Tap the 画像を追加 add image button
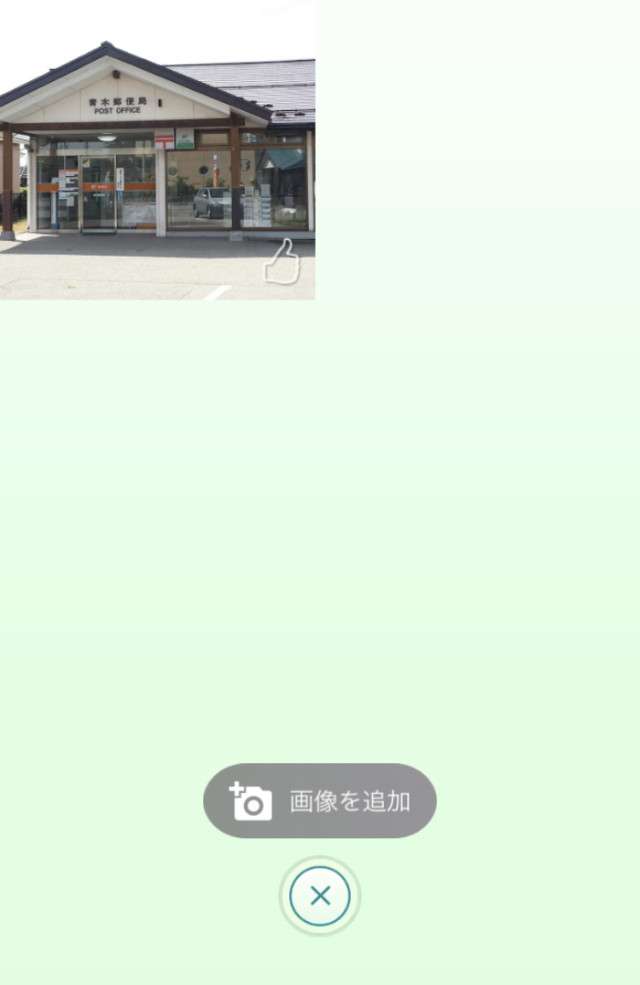Viewport: 640px width, 985px height. pyautogui.click(x=320, y=801)
